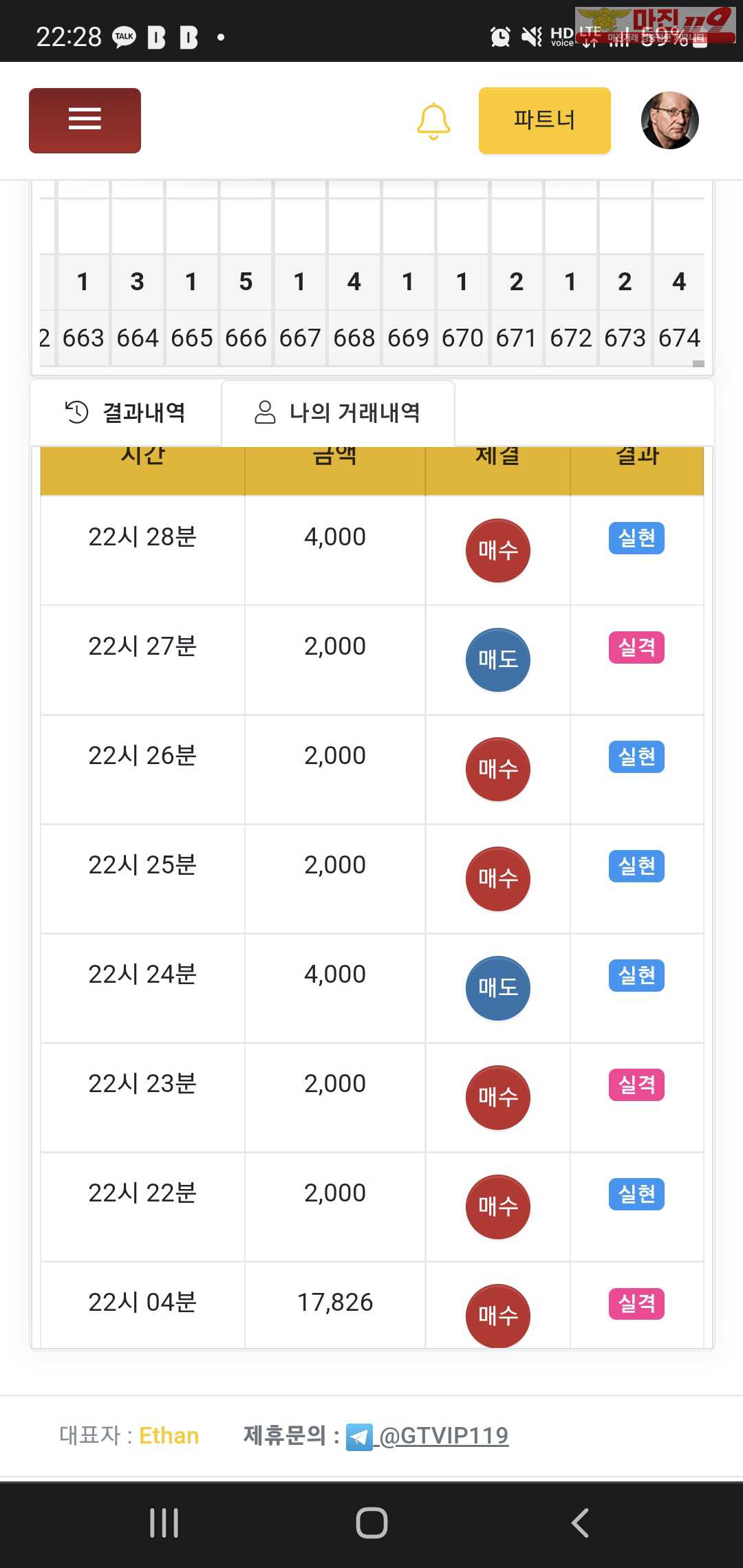Switch to the 결과내역 tab
Image resolution: width=743 pixels, height=1568 pixels.
126,413
